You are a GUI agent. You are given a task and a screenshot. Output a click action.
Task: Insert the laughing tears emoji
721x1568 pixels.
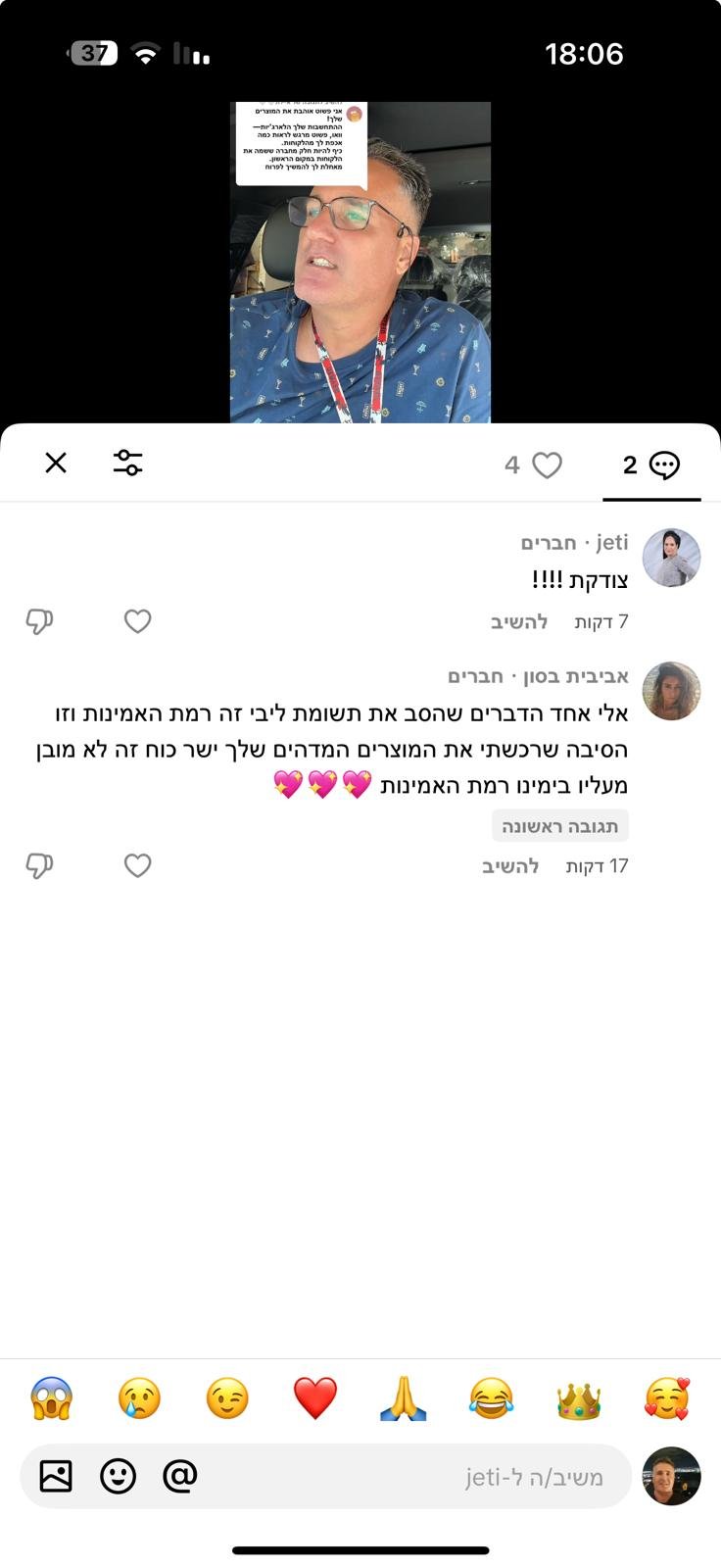tap(491, 1398)
